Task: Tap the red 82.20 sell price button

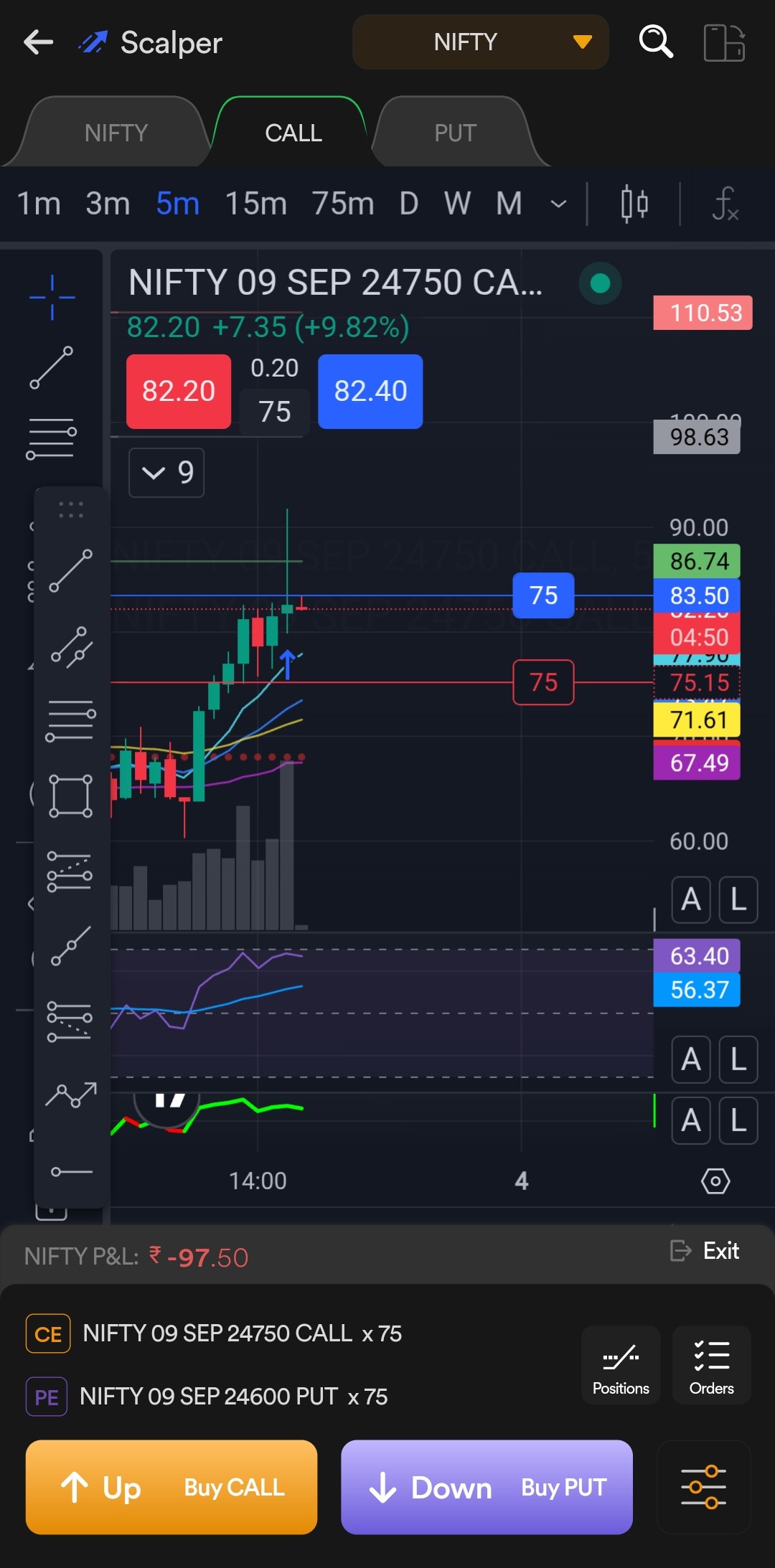Action: pyautogui.click(x=179, y=392)
